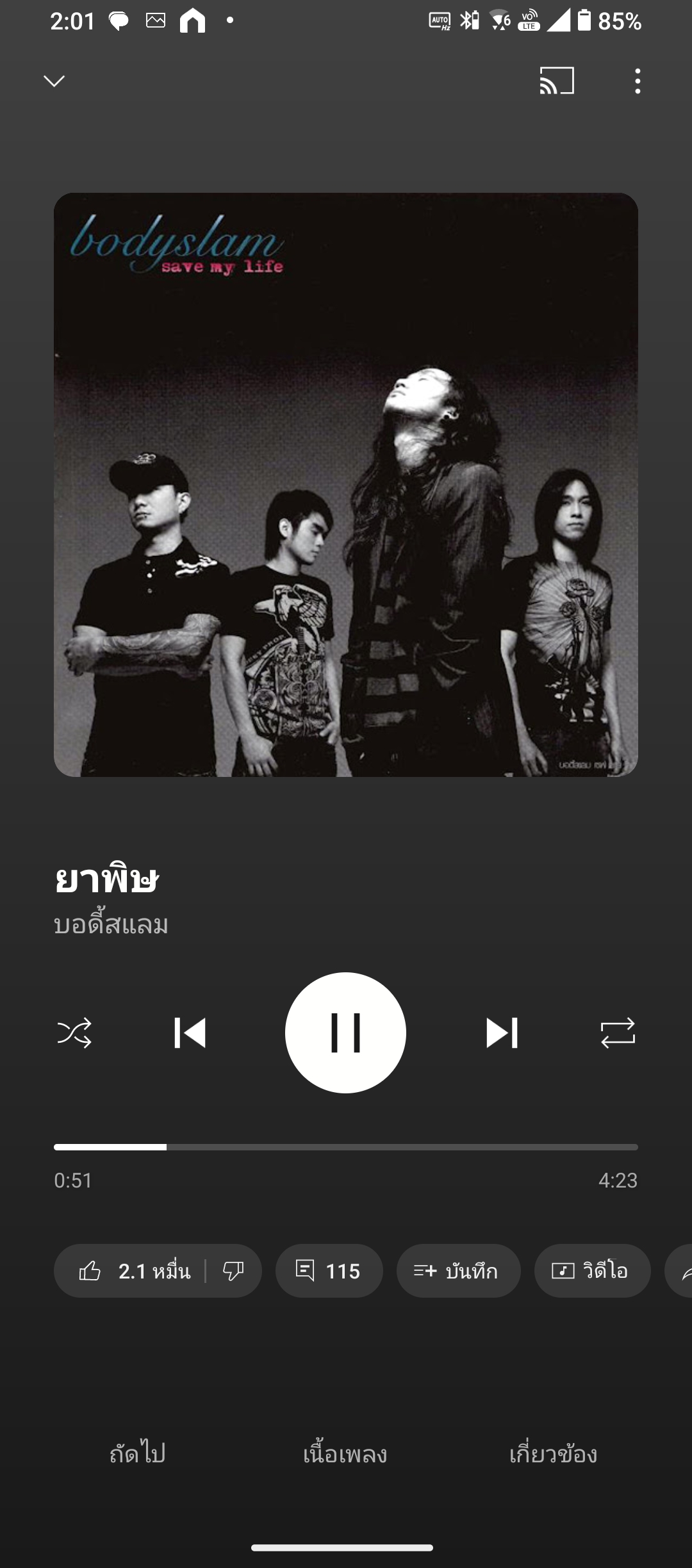Collapse the player with the down chevron
The width and height of the screenshot is (692, 1568).
pos(54,81)
